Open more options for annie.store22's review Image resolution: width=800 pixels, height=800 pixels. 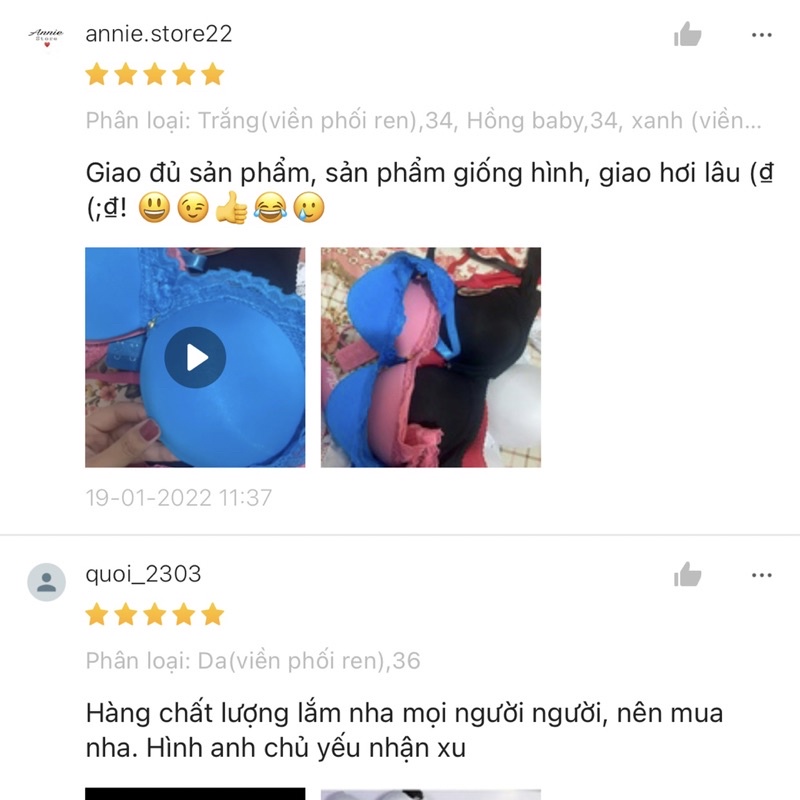[x=761, y=35]
